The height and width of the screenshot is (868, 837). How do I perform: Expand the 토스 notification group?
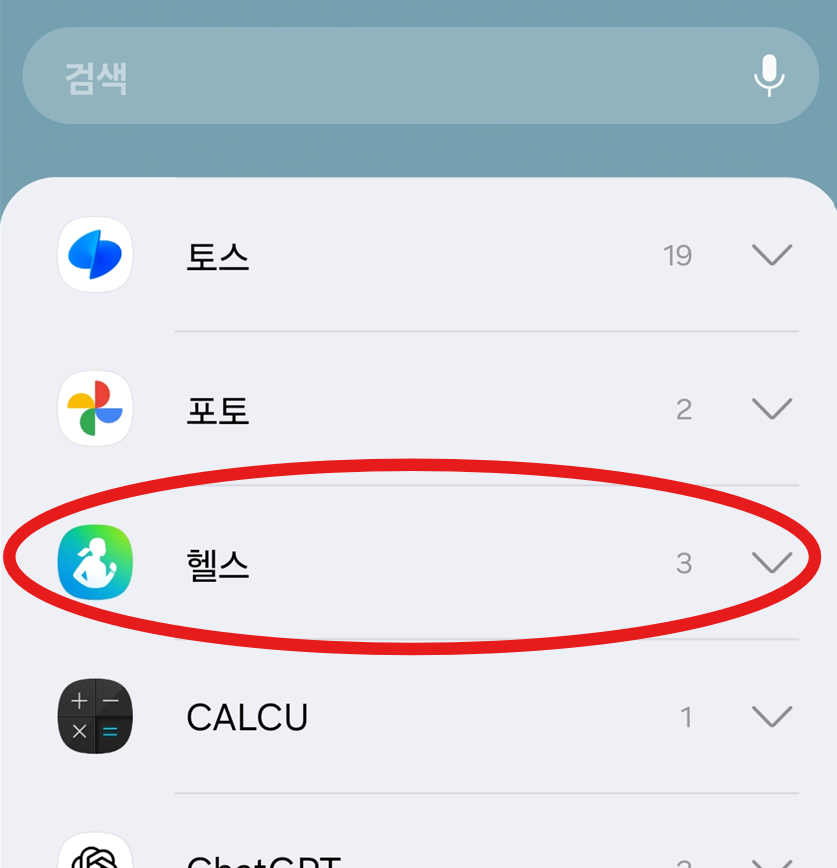[x=770, y=255]
